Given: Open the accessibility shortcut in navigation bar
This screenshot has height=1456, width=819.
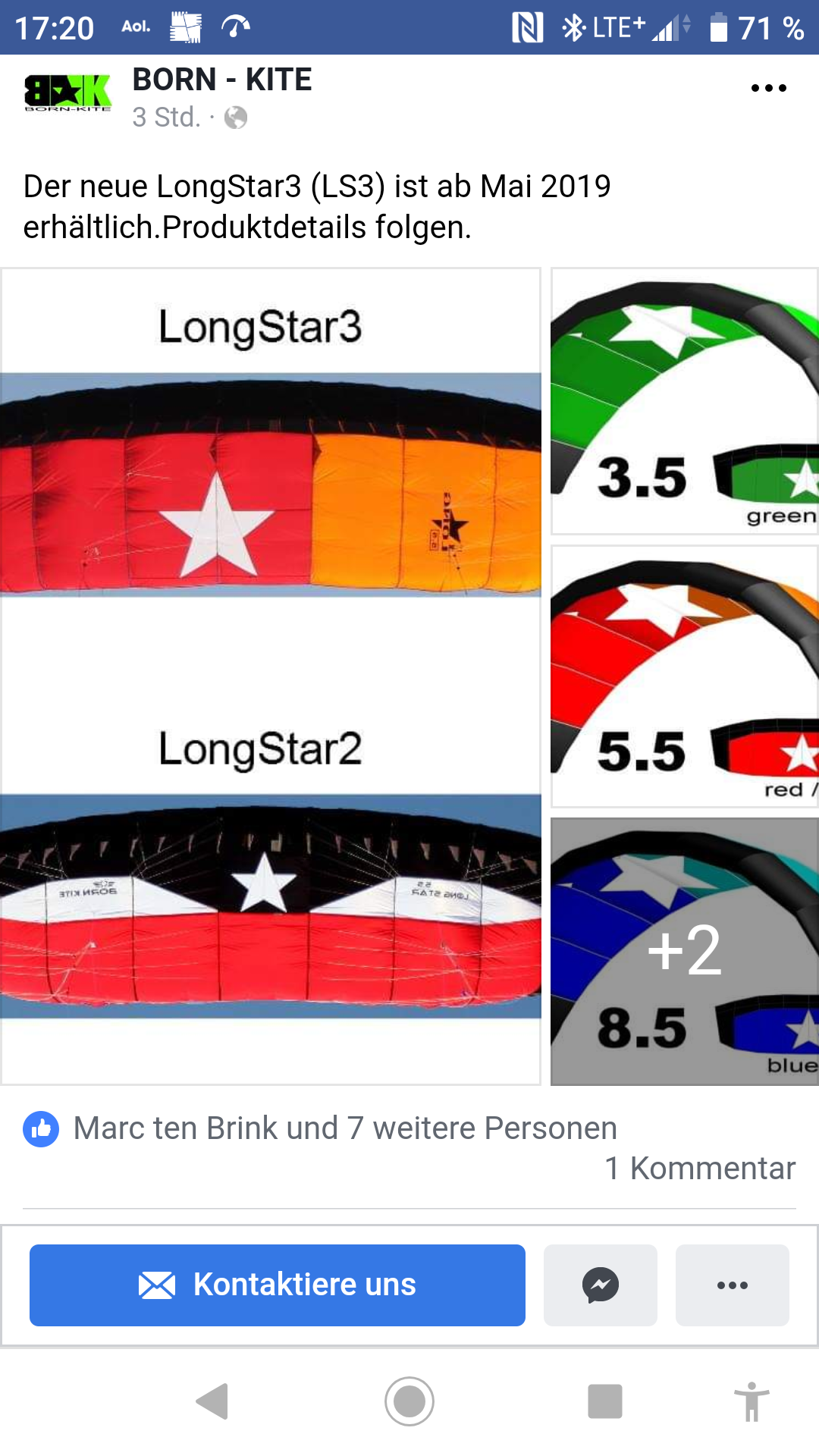Looking at the screenshot, I should point(751,1401).
